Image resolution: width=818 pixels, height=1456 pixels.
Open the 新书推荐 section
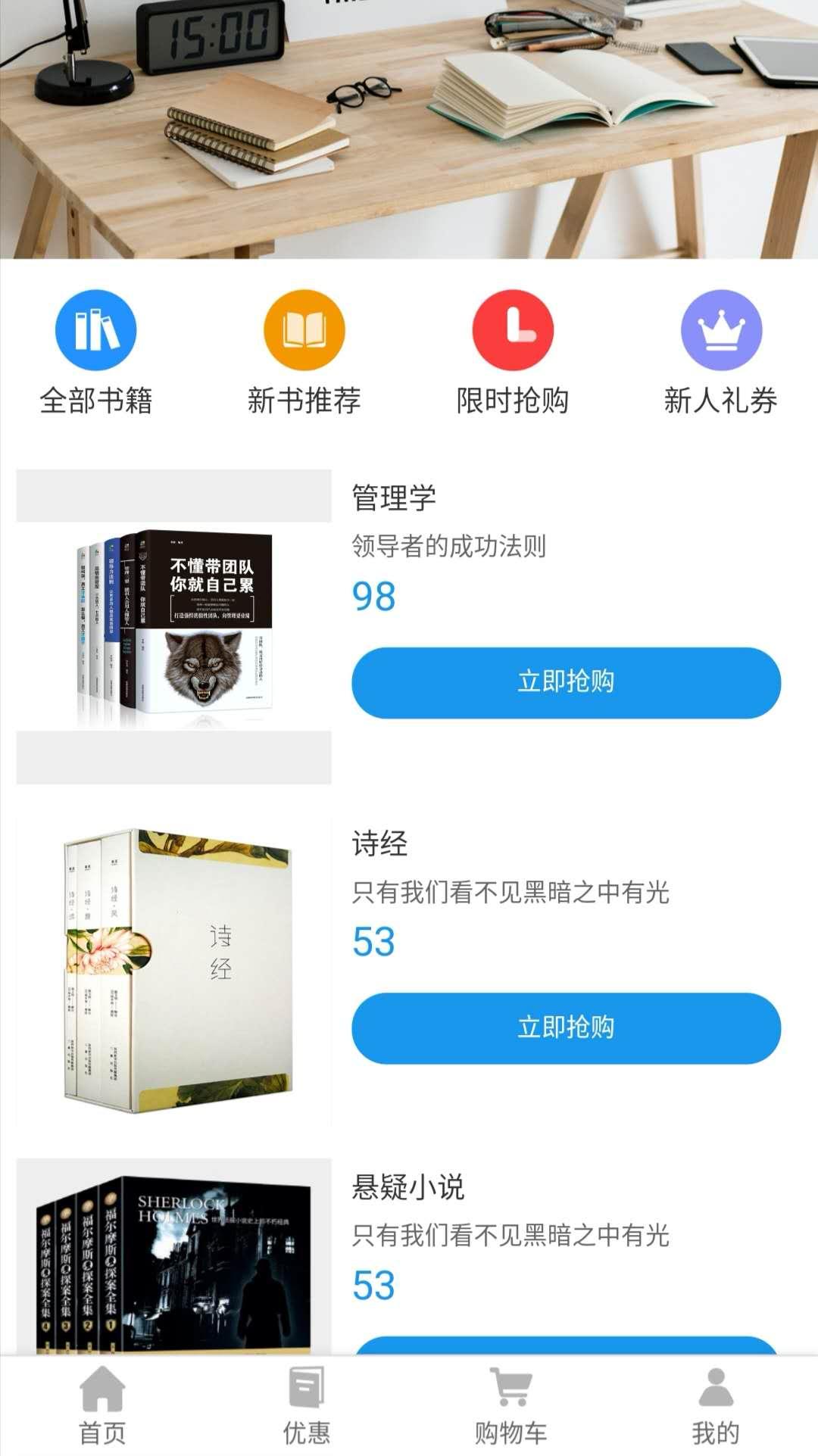point(304,352)
